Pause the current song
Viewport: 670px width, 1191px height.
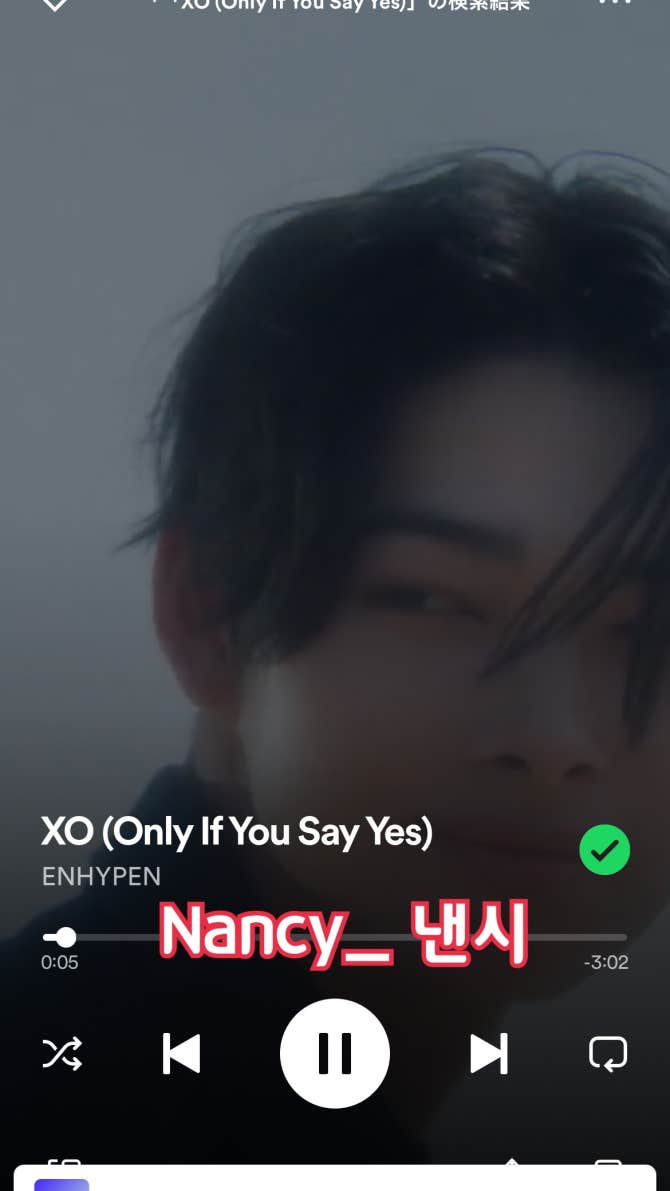point(334,1053)
